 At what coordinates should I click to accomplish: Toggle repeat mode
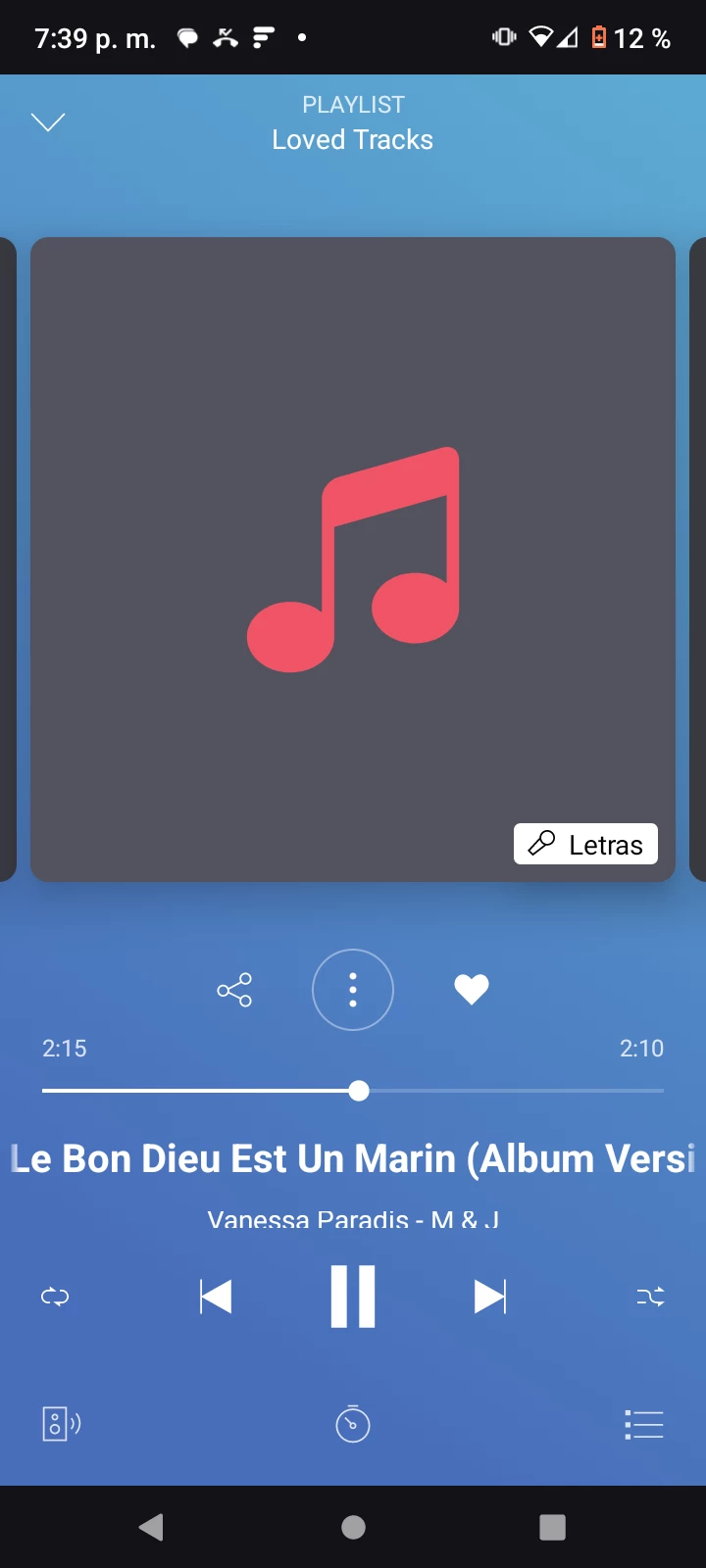55,1297
